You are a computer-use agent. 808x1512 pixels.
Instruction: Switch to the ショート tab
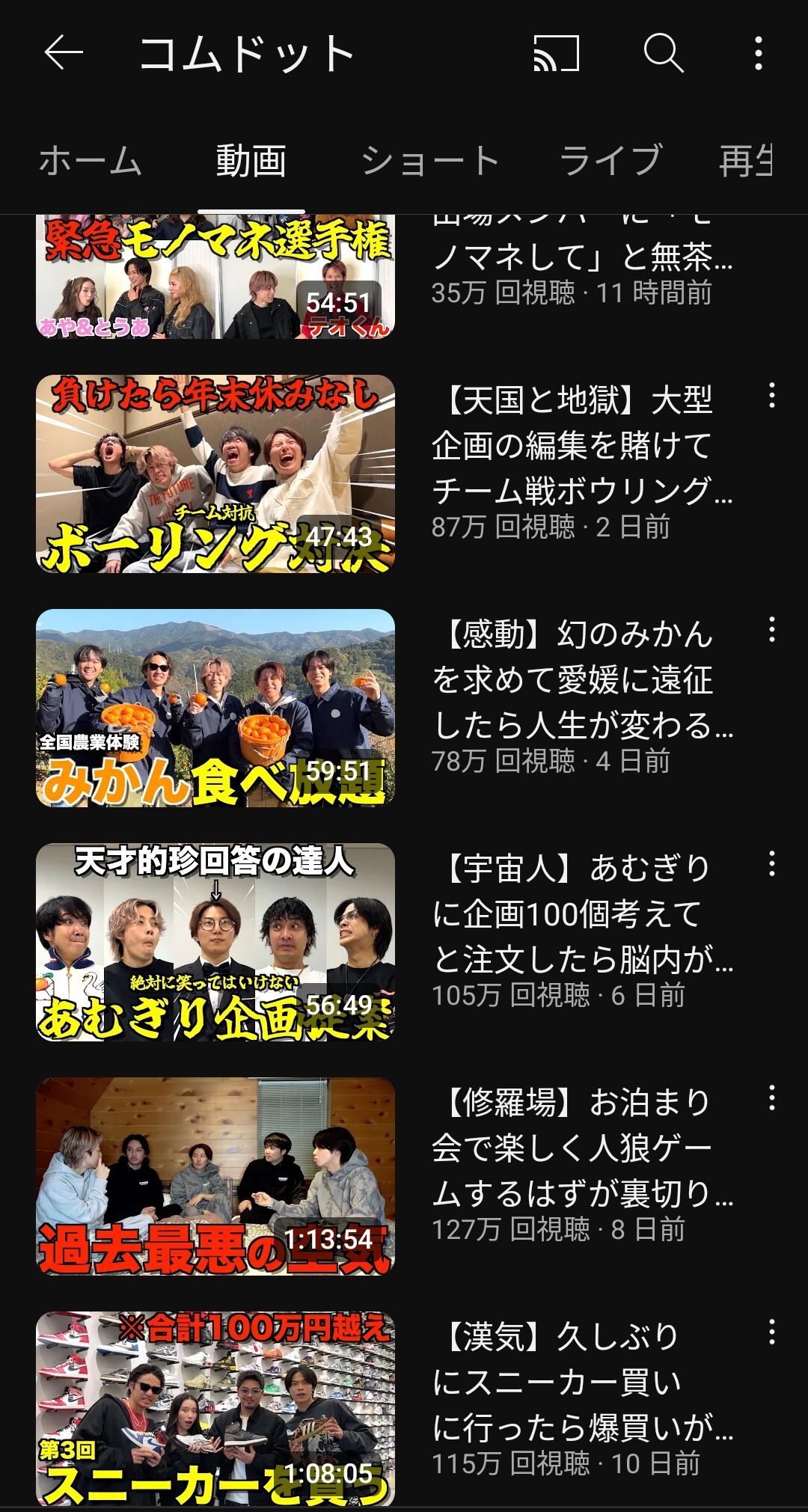[429, 161]
